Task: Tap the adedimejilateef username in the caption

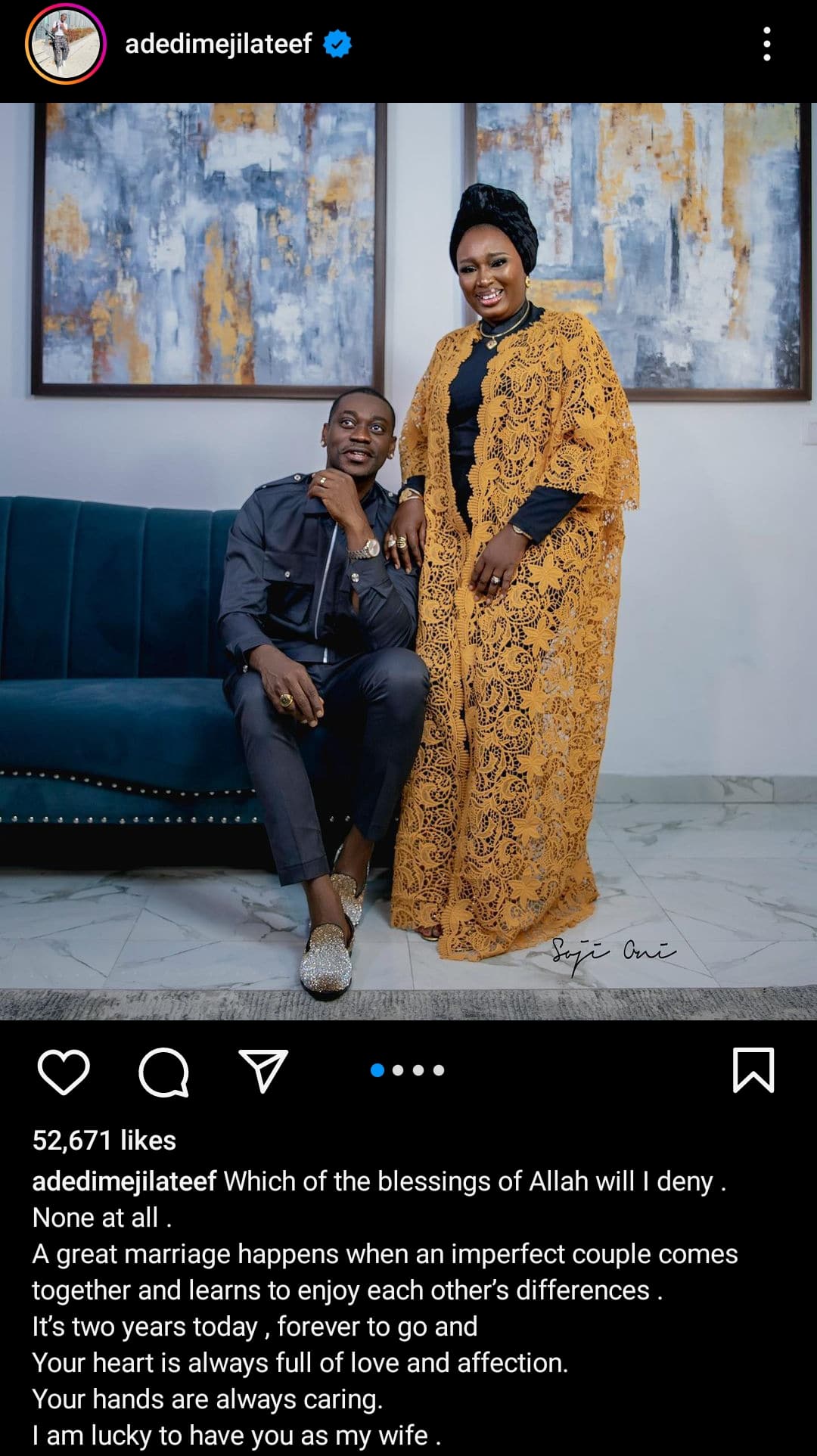Action: point(124,1181)
